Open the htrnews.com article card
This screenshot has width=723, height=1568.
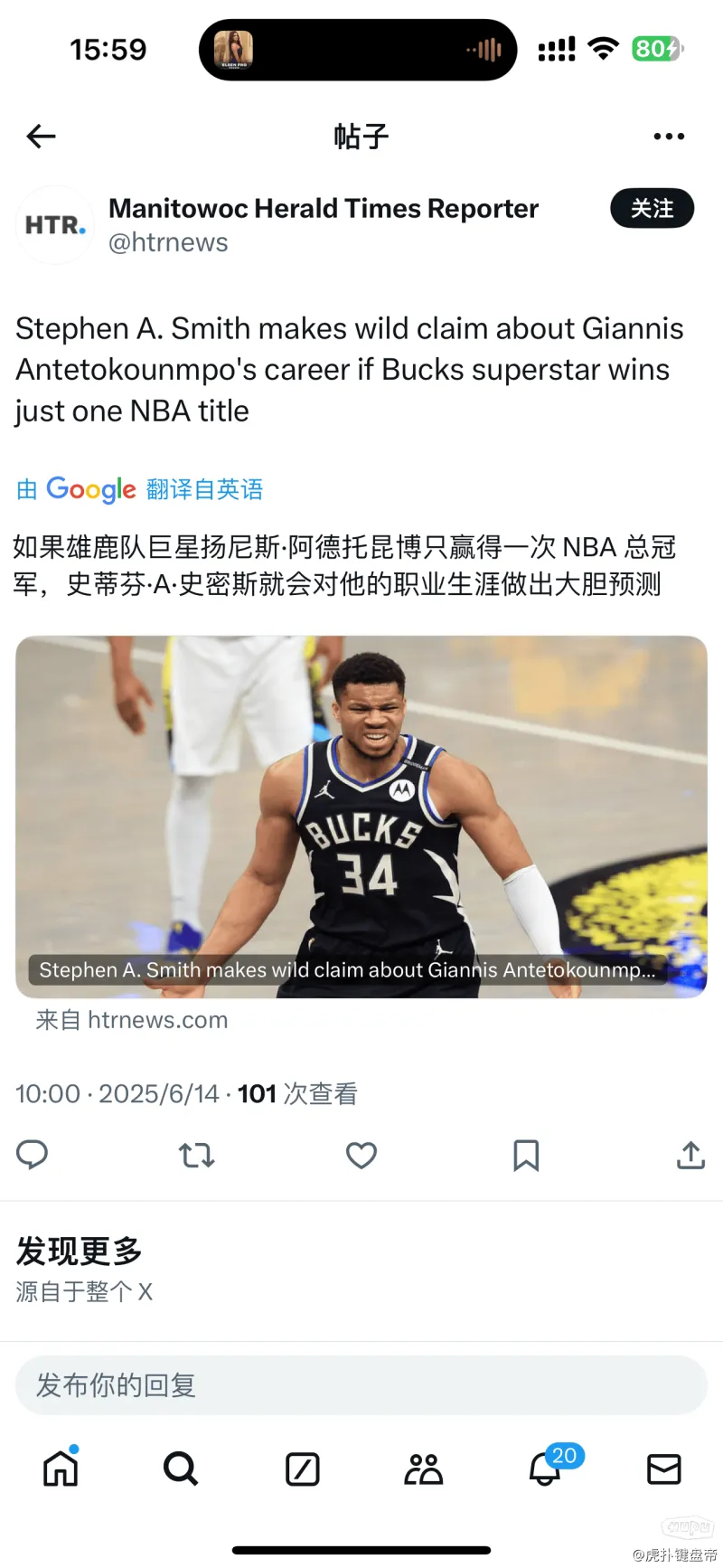pos(361,817)
